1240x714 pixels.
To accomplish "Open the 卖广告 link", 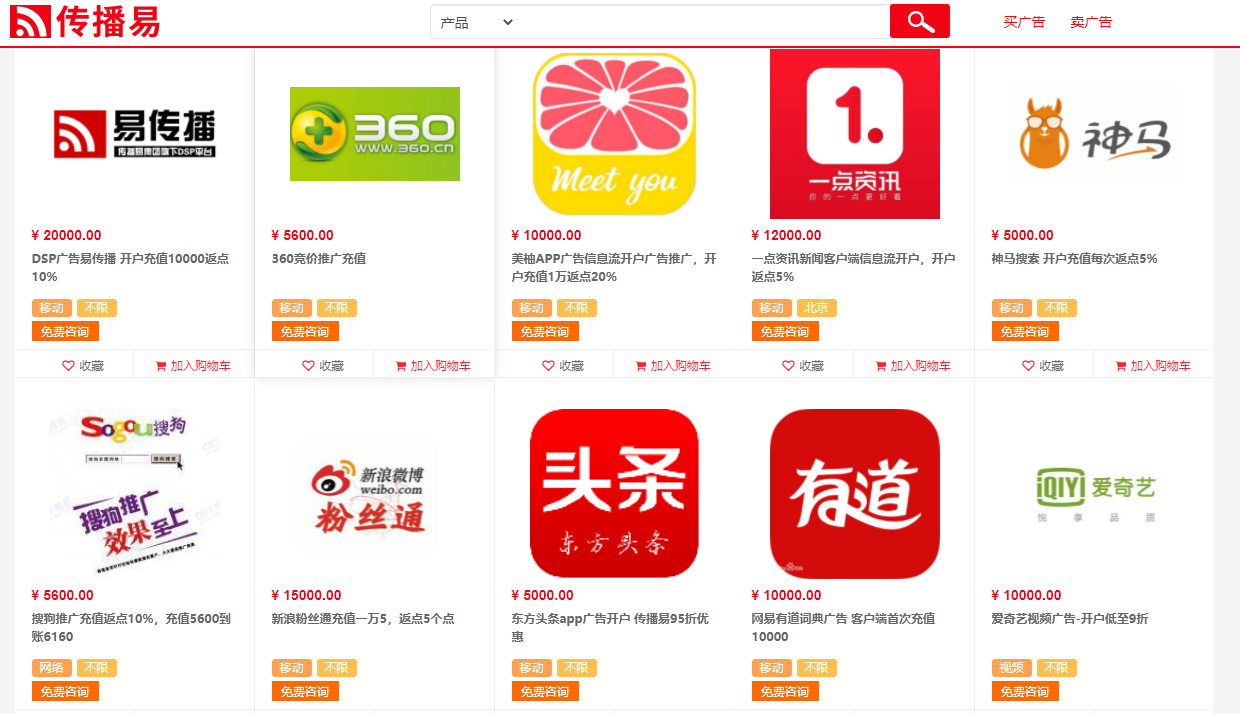I will [x=1091, y=22].
